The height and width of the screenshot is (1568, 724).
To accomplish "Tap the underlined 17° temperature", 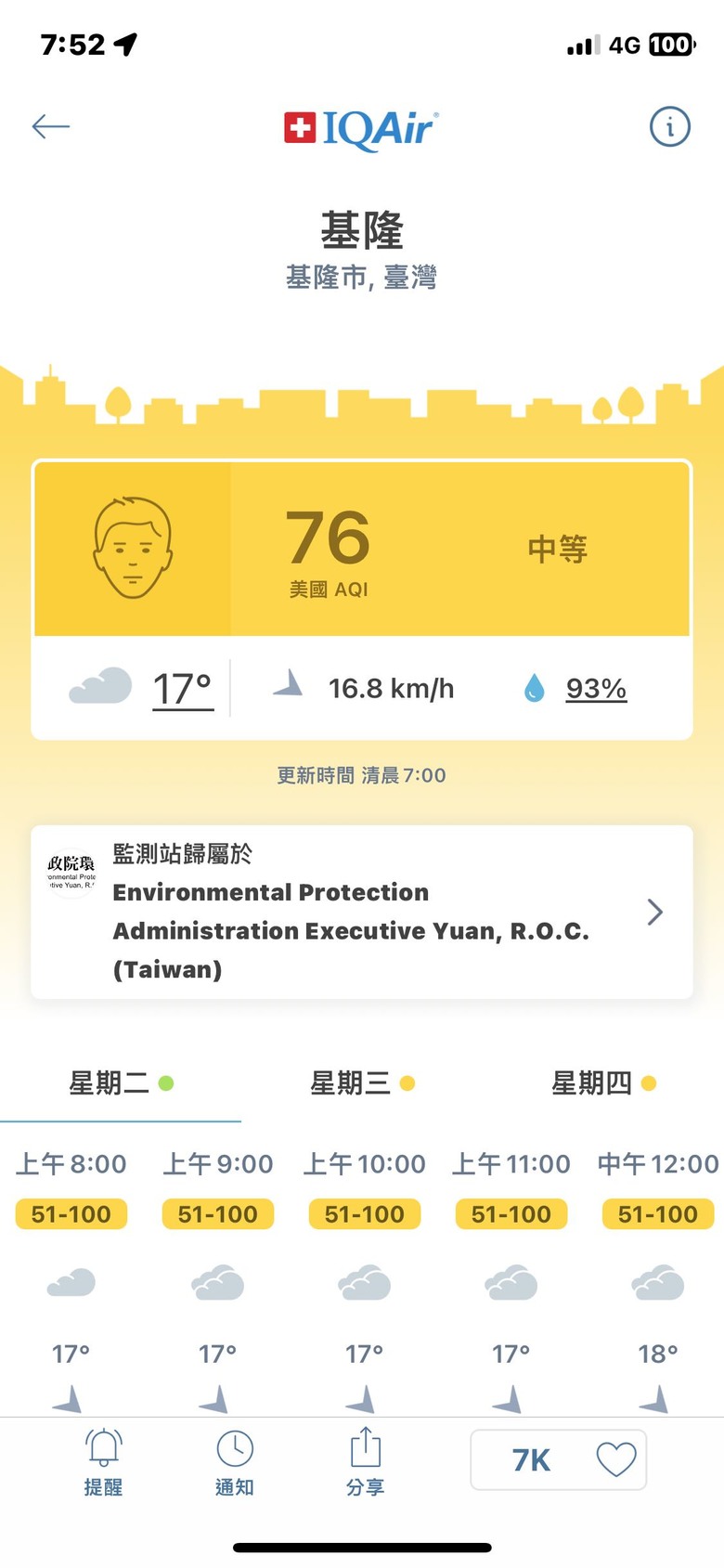I will pyautogui.click(x=183, y=689).
